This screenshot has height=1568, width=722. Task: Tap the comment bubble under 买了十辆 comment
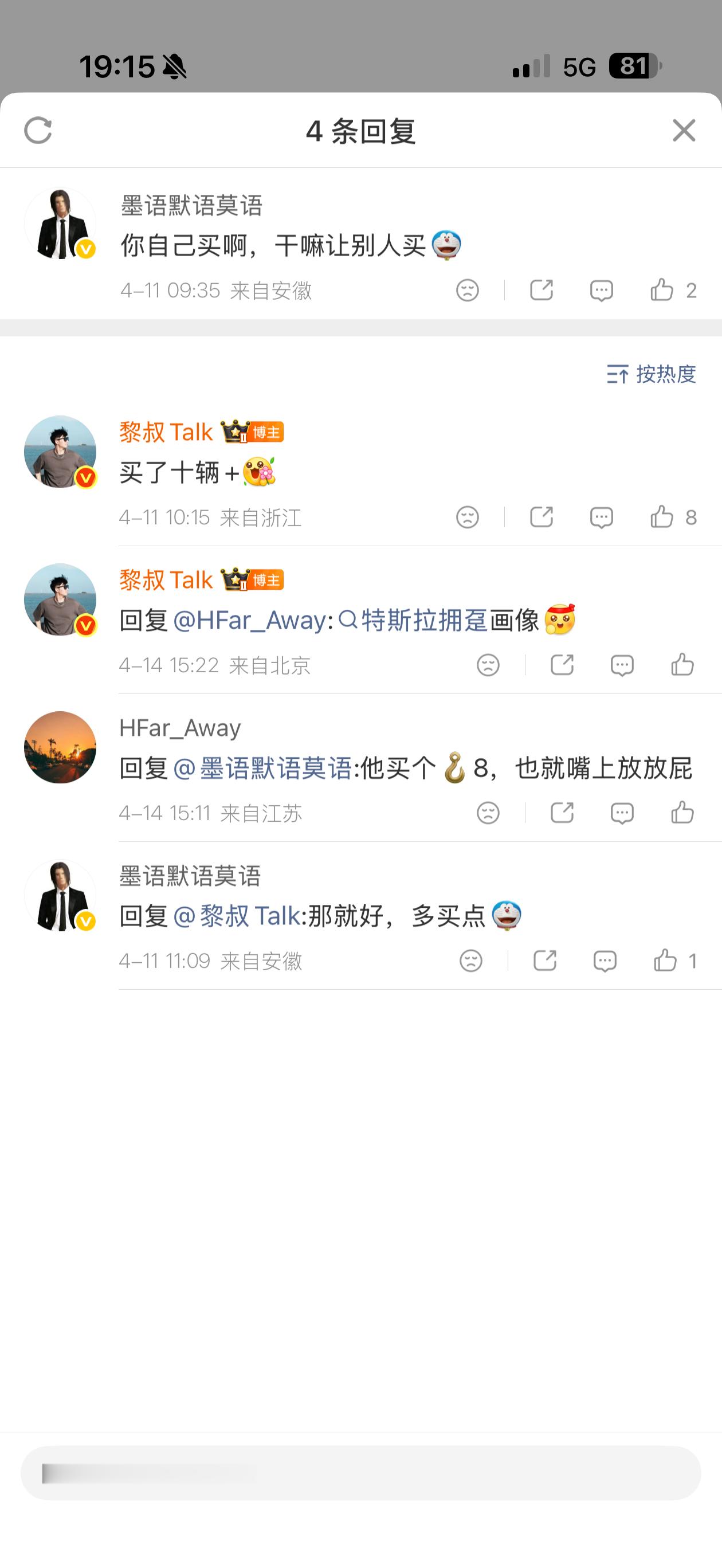click(x=601, y=517)
